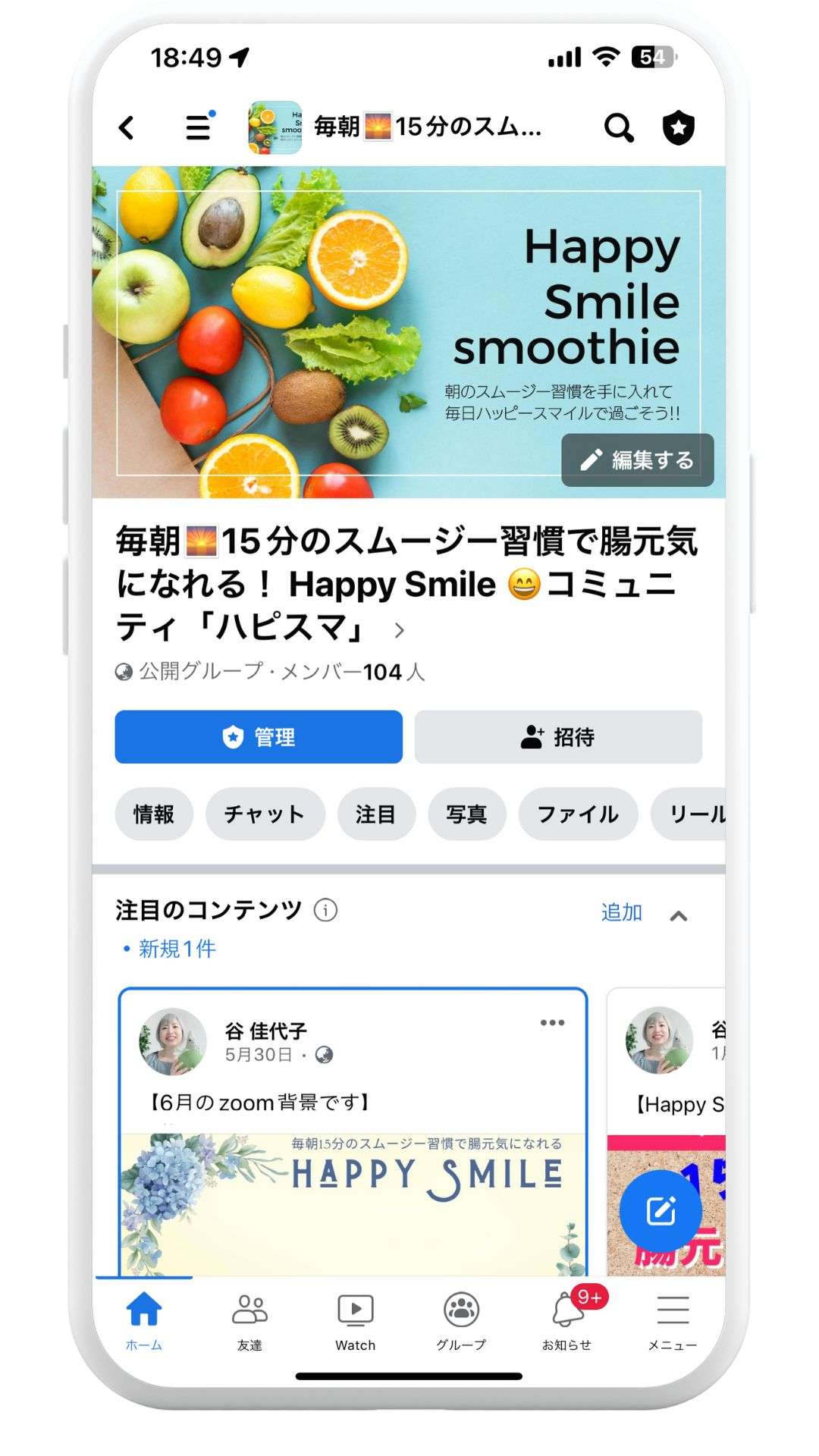Tap 追加 to add featured content
The image size is (819, 1456).
[621, 912]
